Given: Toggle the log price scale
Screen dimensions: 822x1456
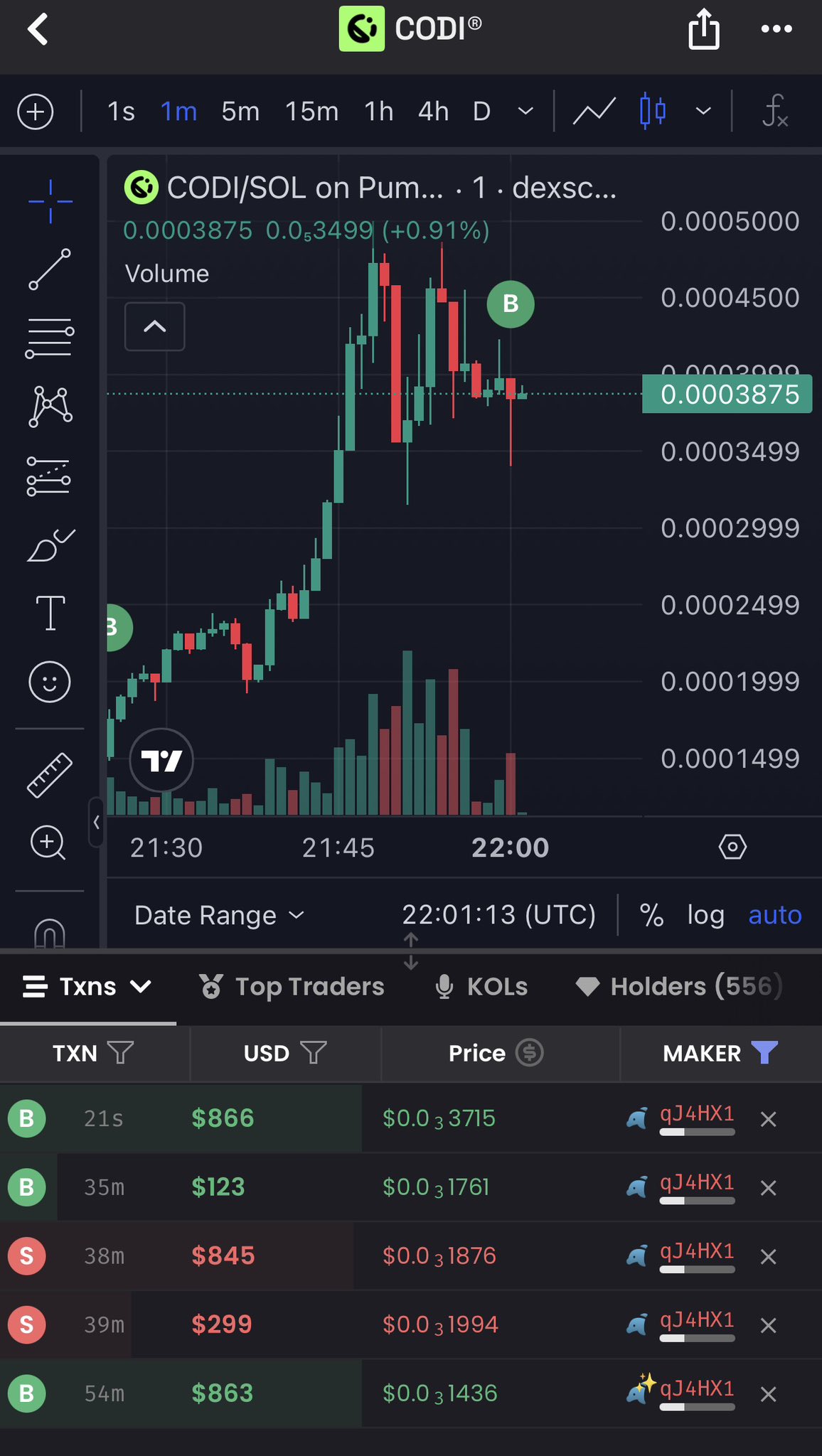Looking at the screenshot, I should coord(705,915).
